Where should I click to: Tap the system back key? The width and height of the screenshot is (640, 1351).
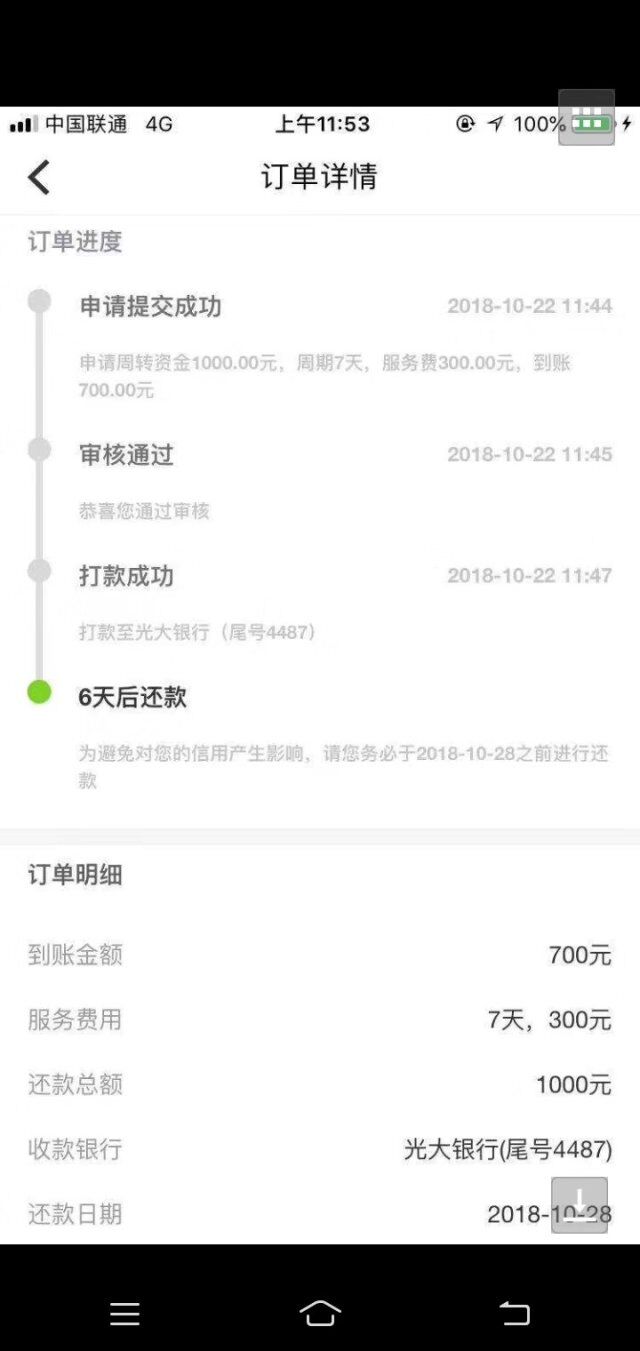(x=514, y=1314)
